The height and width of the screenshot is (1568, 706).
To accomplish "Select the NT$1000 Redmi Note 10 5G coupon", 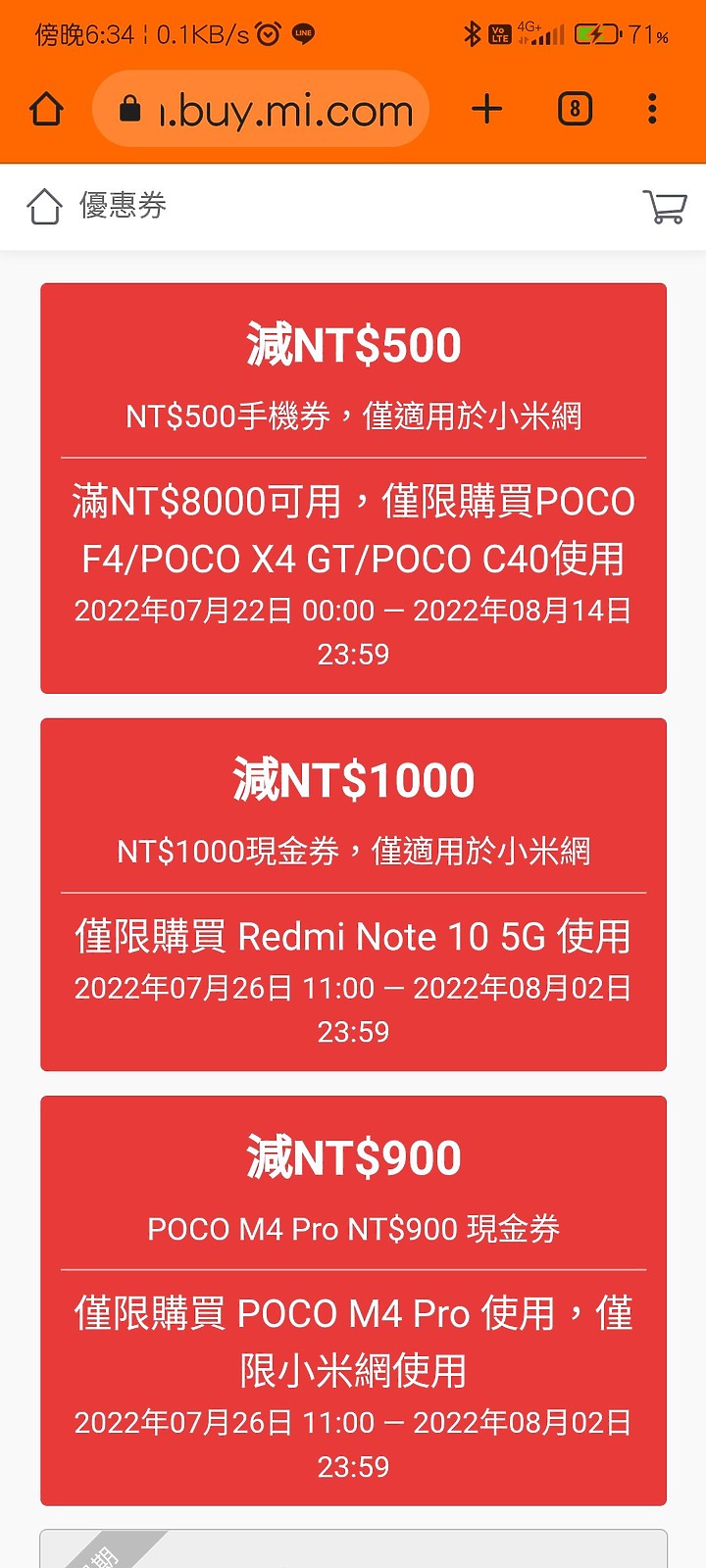I will click(353, 895).
